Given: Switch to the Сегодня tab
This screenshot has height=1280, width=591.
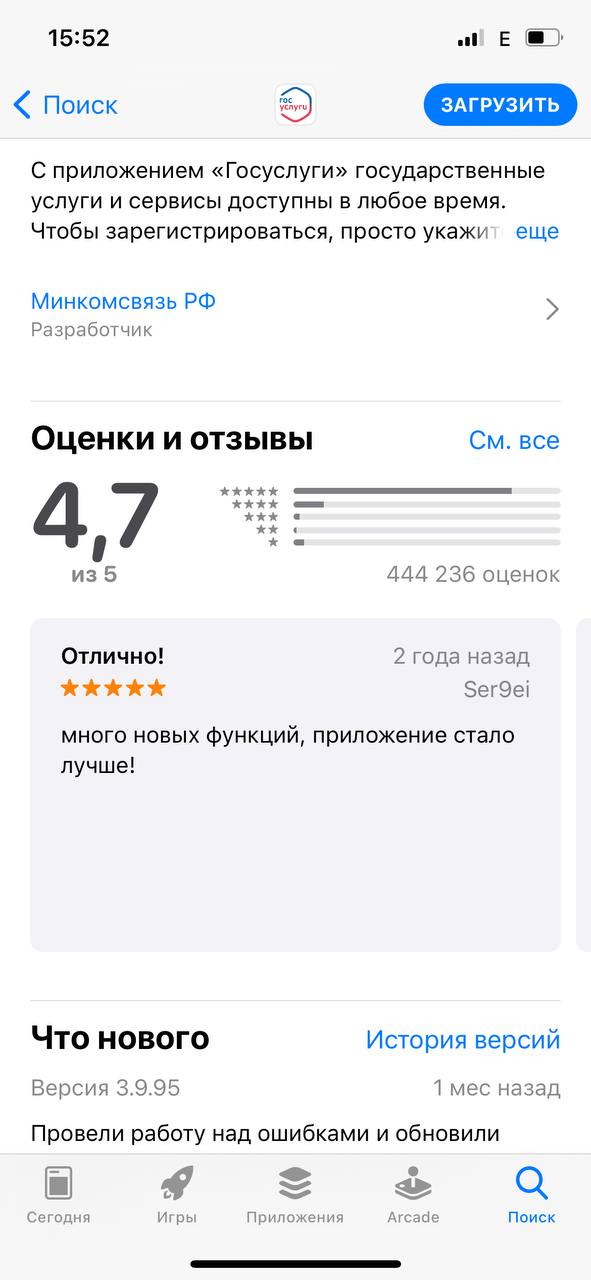Looking at the screenshot, I should (x=58, y=1195).
